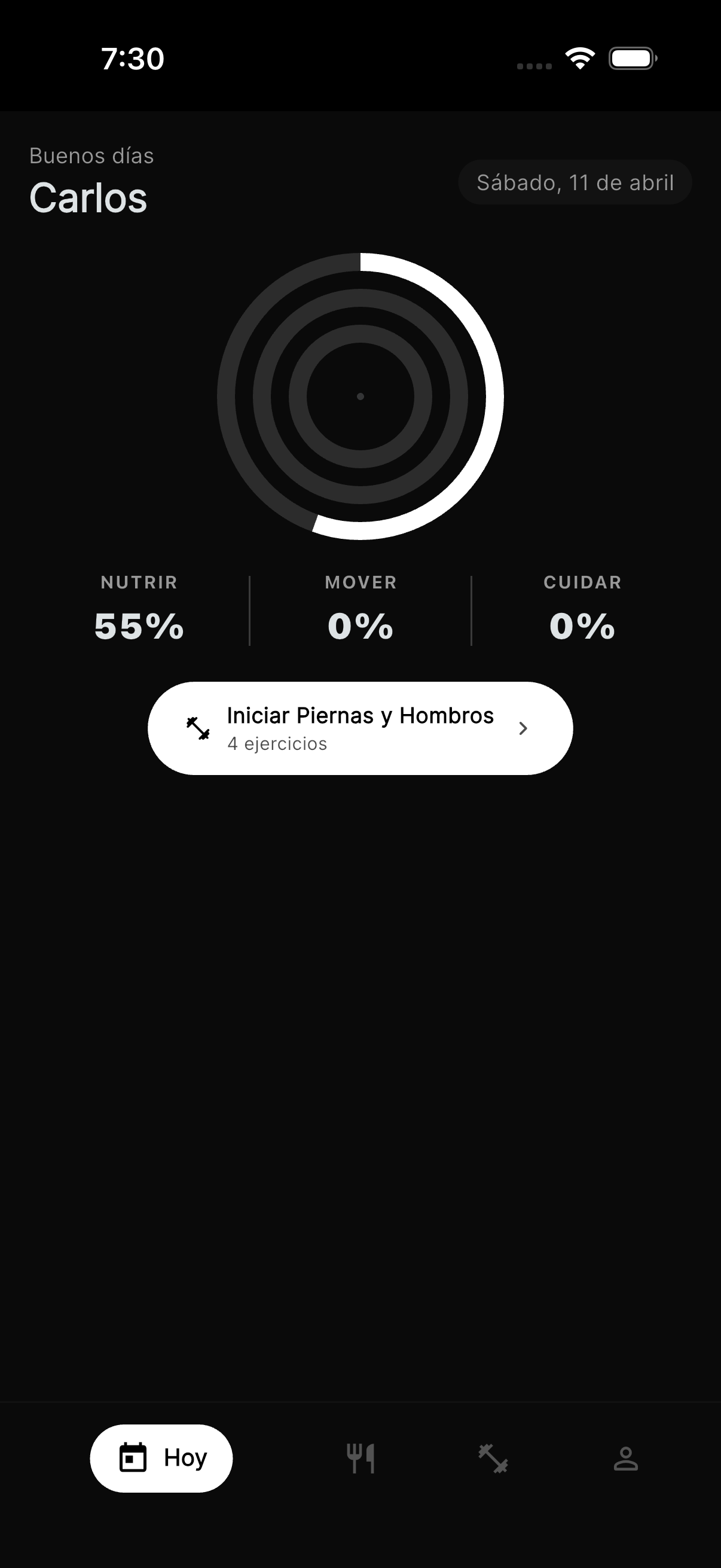Expand the workout card via its chevron arrow

523,728
